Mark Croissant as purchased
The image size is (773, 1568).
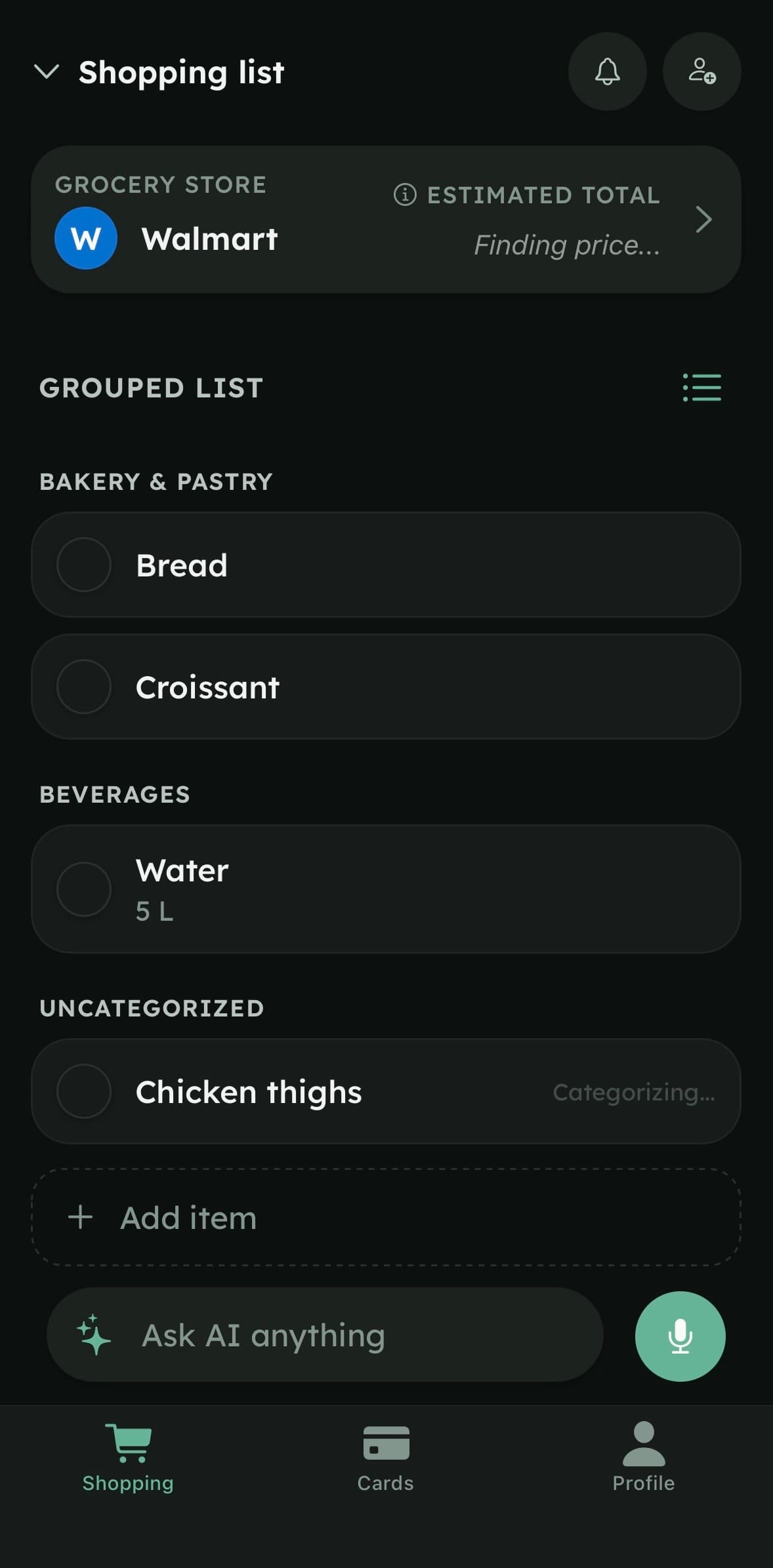[x=85, y=687]
